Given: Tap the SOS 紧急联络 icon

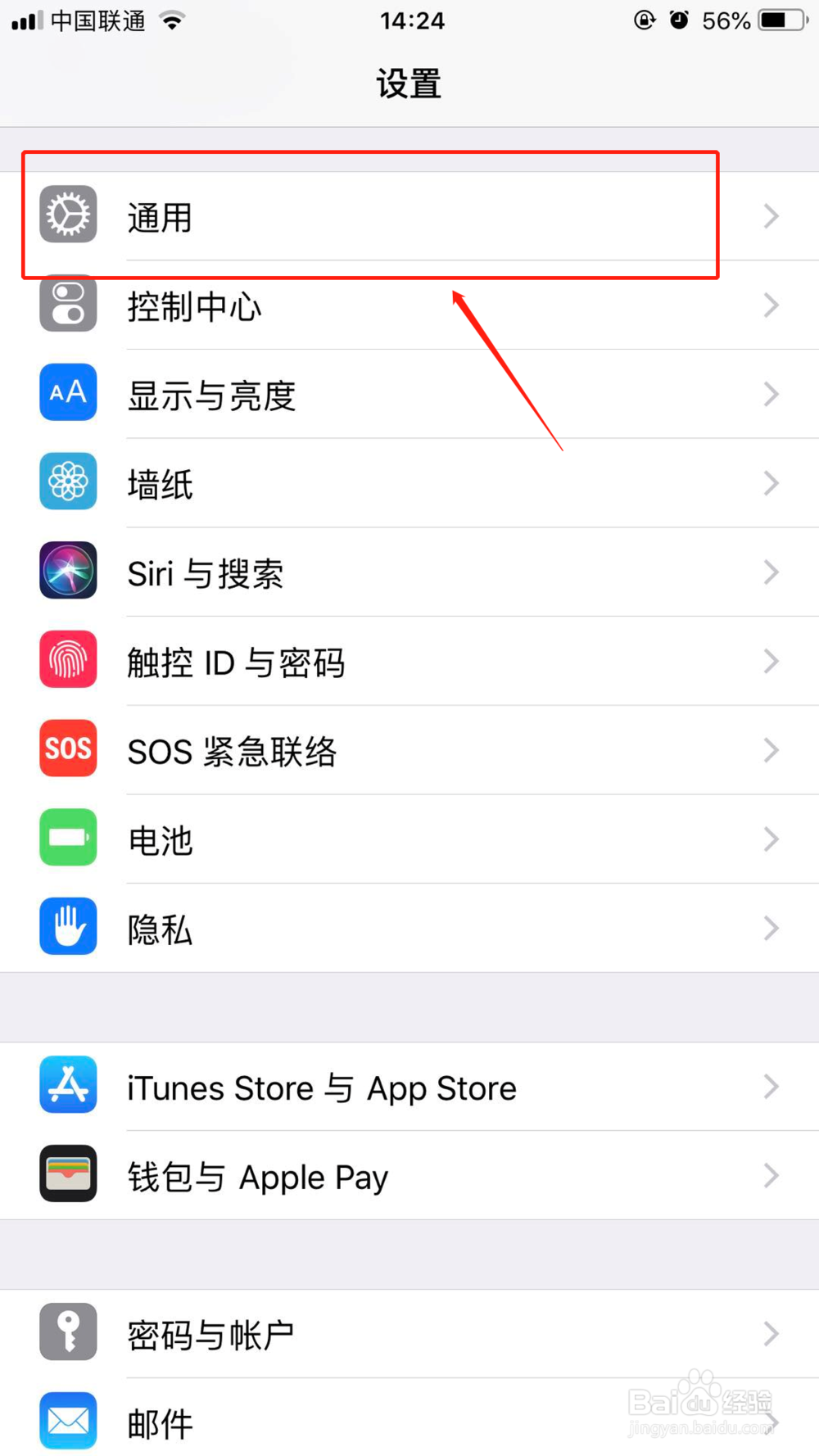Looking at the screenshot, I should click(68, 748).
